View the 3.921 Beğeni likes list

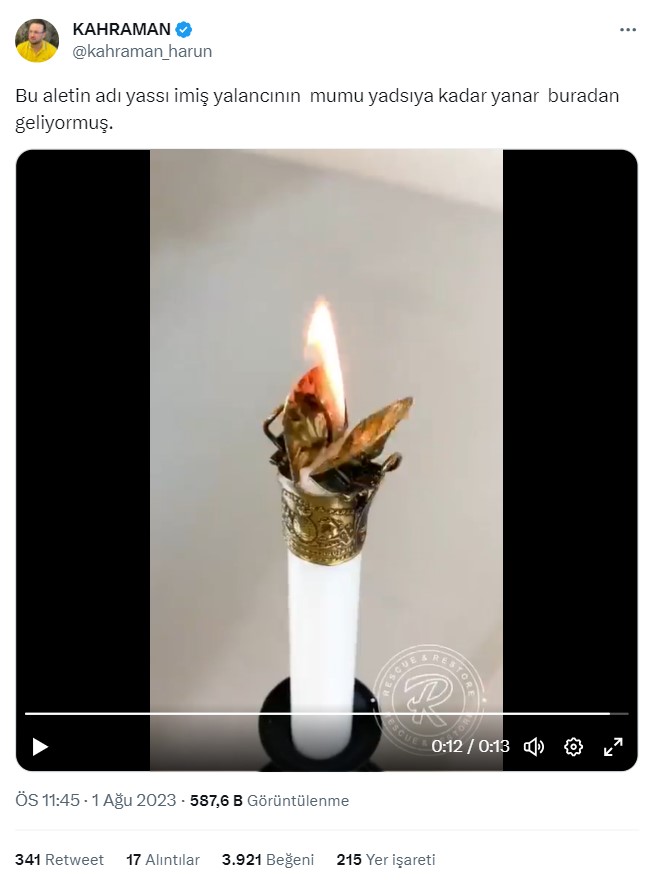[x=267, y=860]
